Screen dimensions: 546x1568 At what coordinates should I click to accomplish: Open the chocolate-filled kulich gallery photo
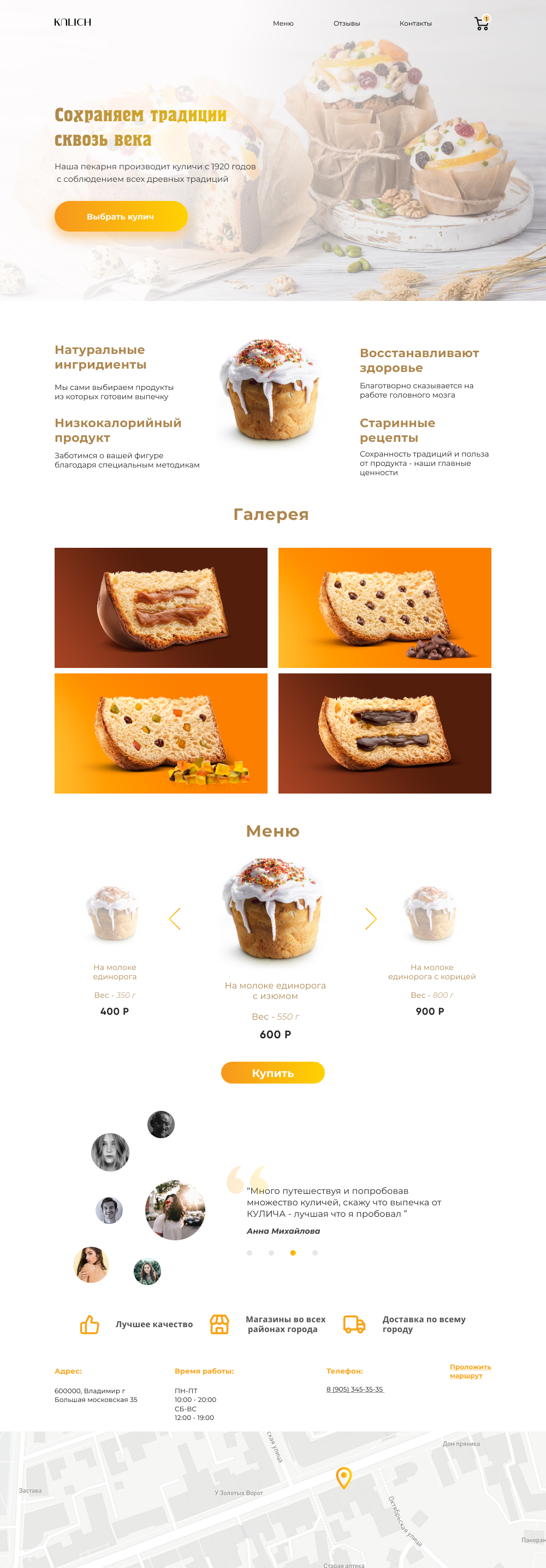384,733
